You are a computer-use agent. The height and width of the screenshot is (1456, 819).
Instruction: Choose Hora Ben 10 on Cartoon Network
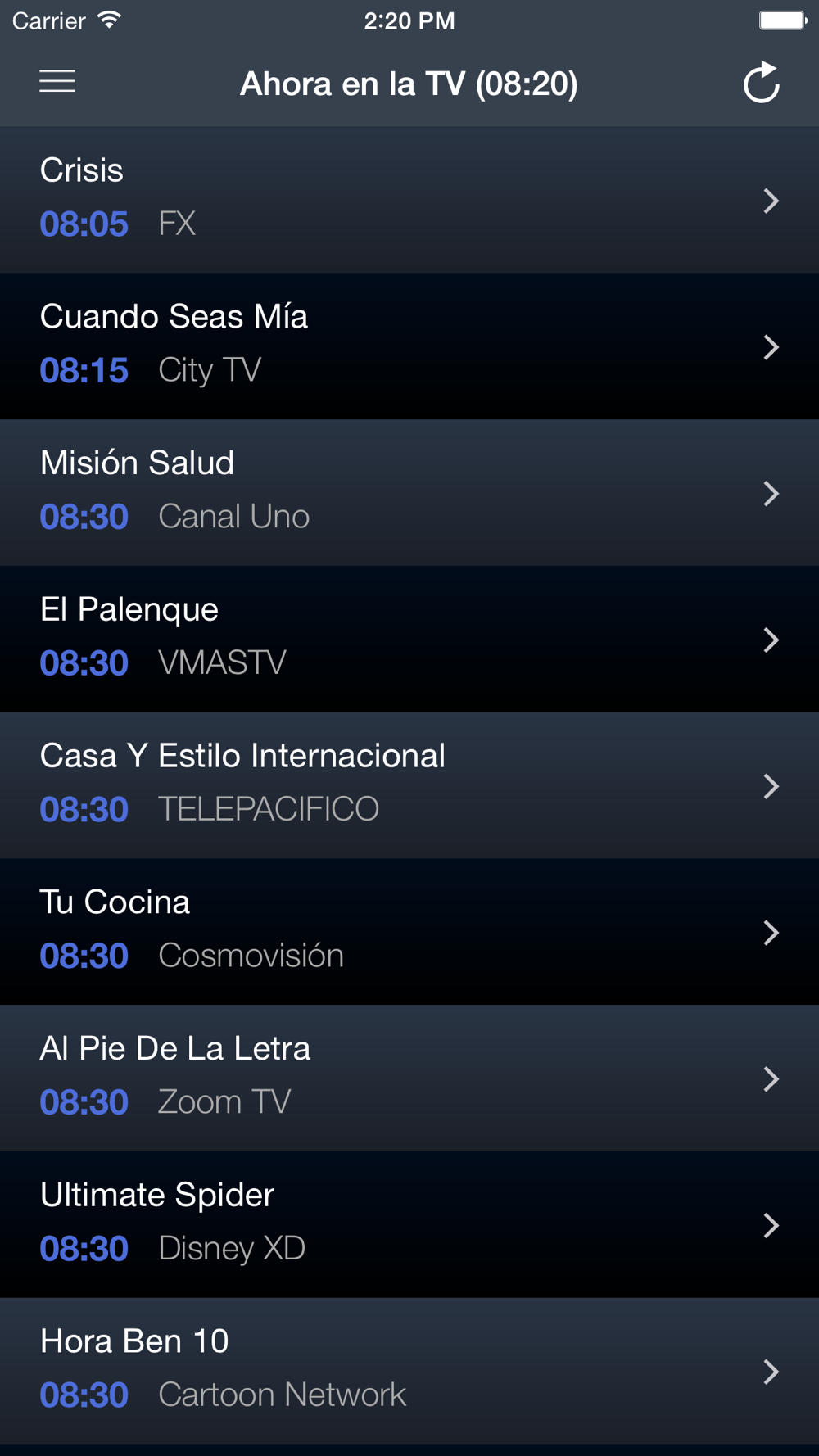(x=409, y=1370)
